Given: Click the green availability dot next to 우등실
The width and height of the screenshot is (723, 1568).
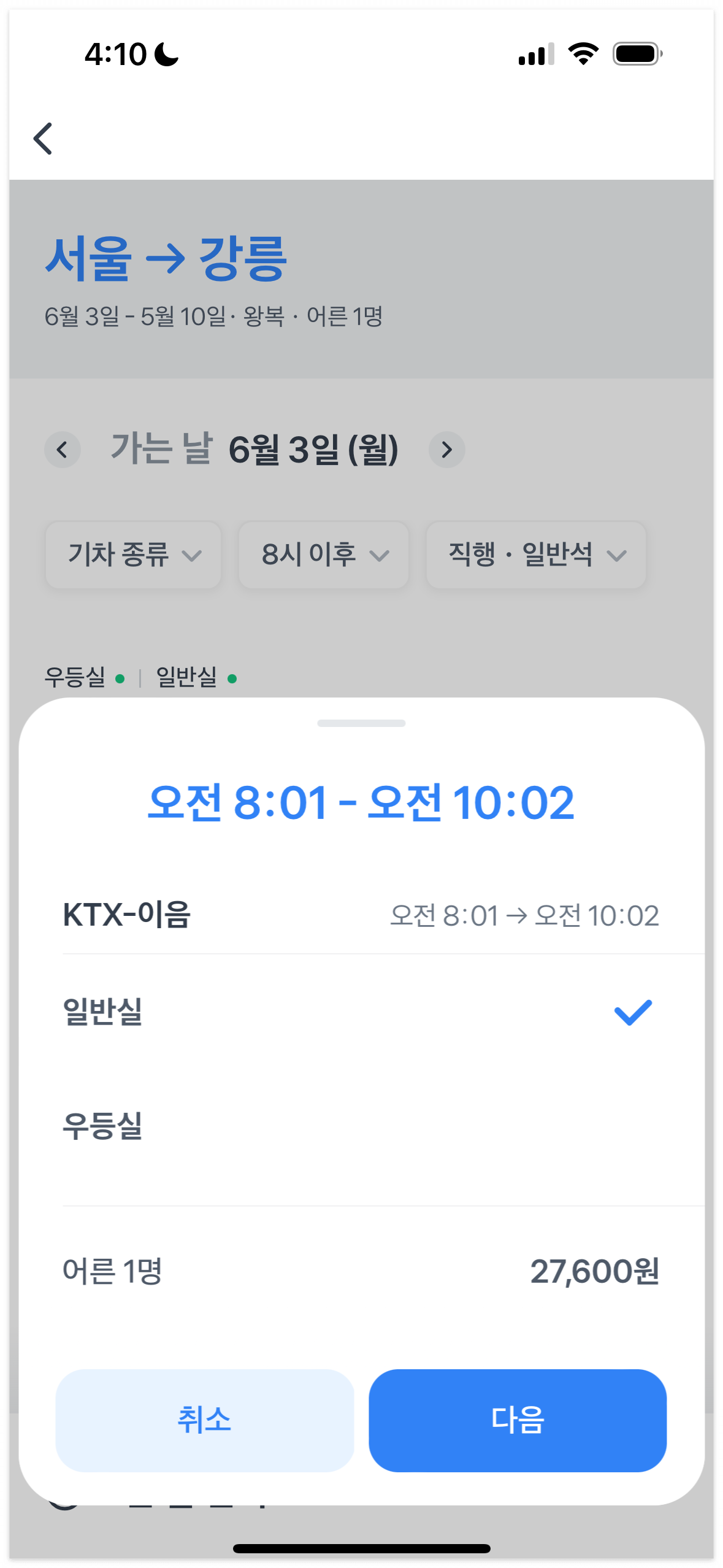Looking at the screenshot, I should [x=120, y=677].
